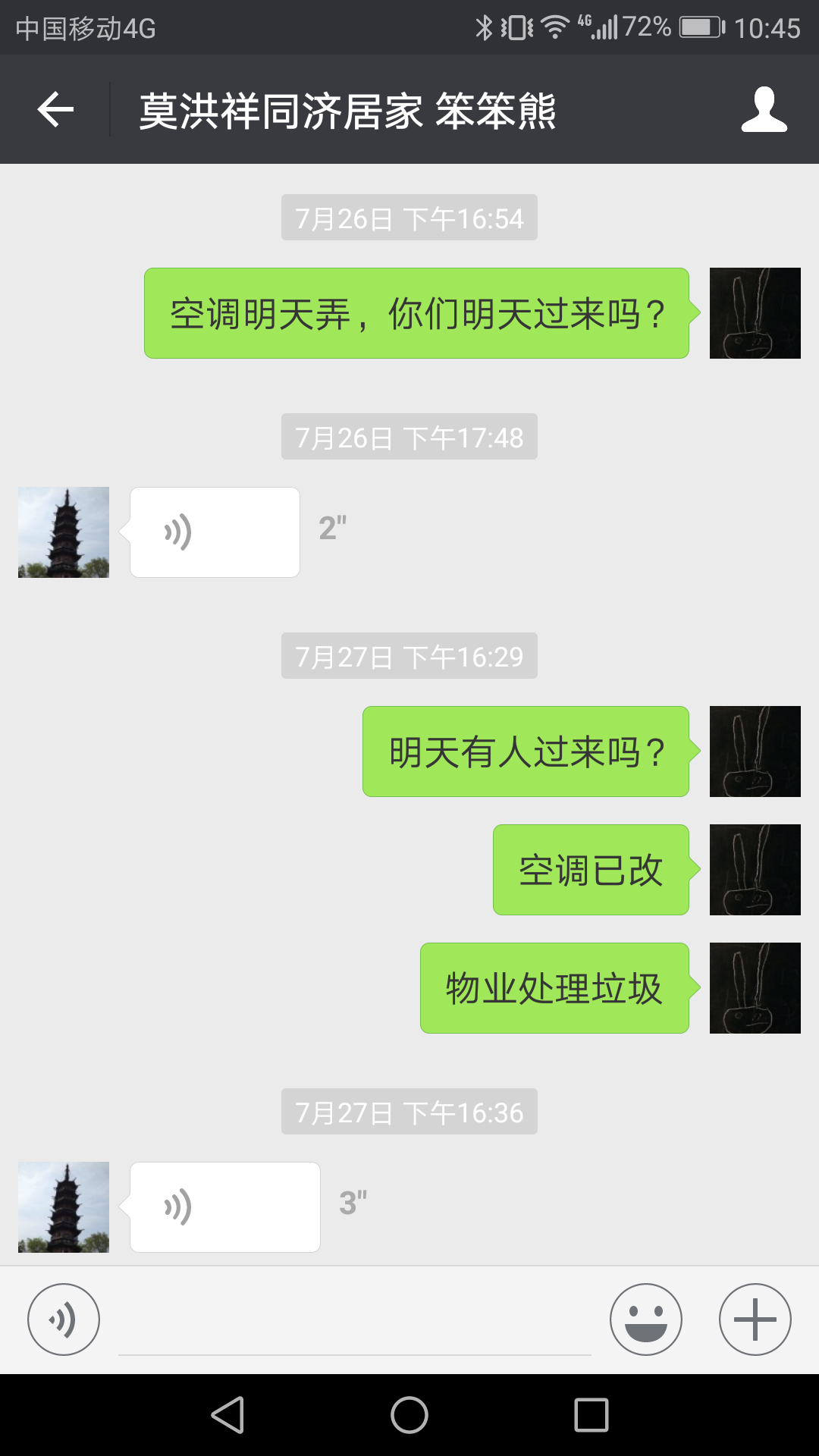This screenshot has width=819, height=1456.
Task: Open my avatar beside 空调已改 message
Action: pyautogui.click(x=755, y=870)
